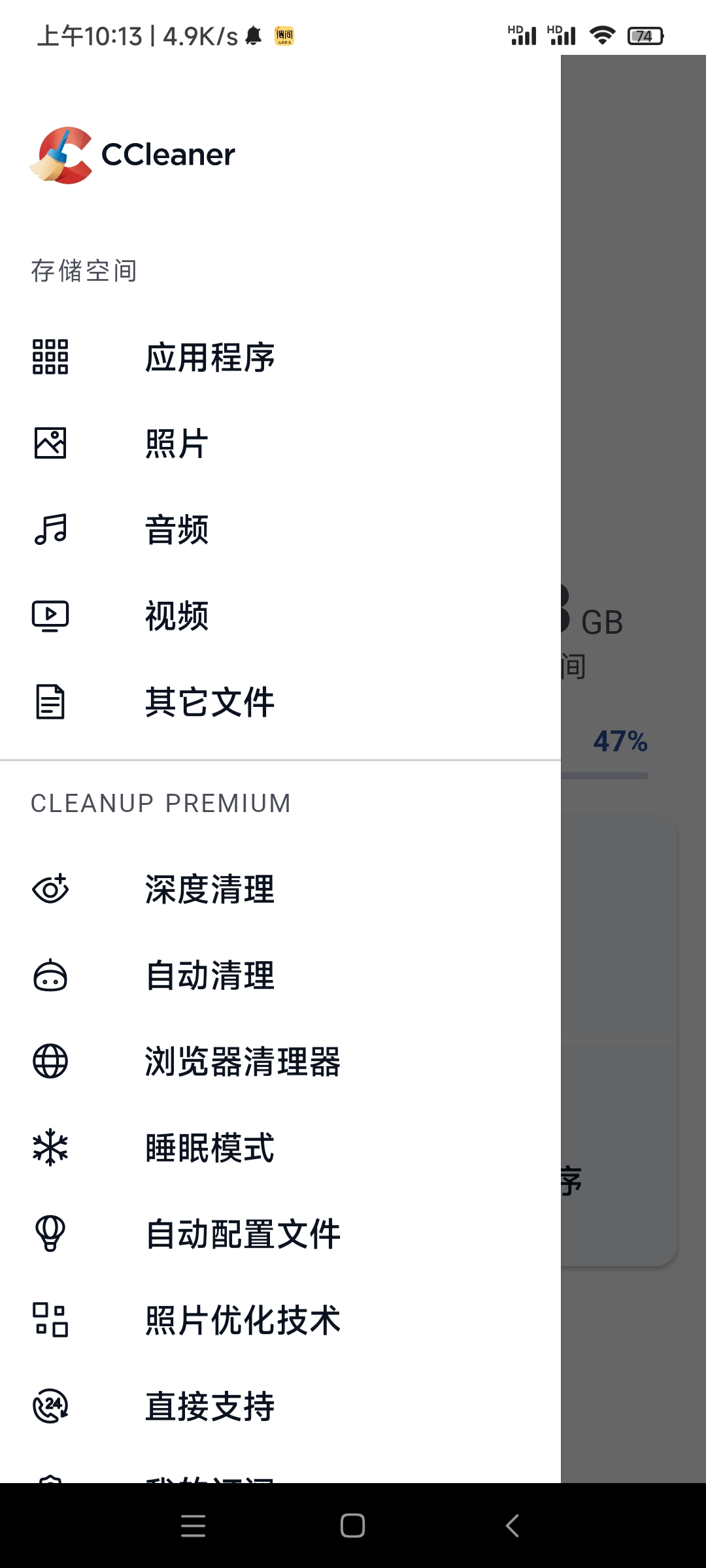Screen dimensions: 706x1568
Task: Go to 视频 files
Action: [176, 616]
